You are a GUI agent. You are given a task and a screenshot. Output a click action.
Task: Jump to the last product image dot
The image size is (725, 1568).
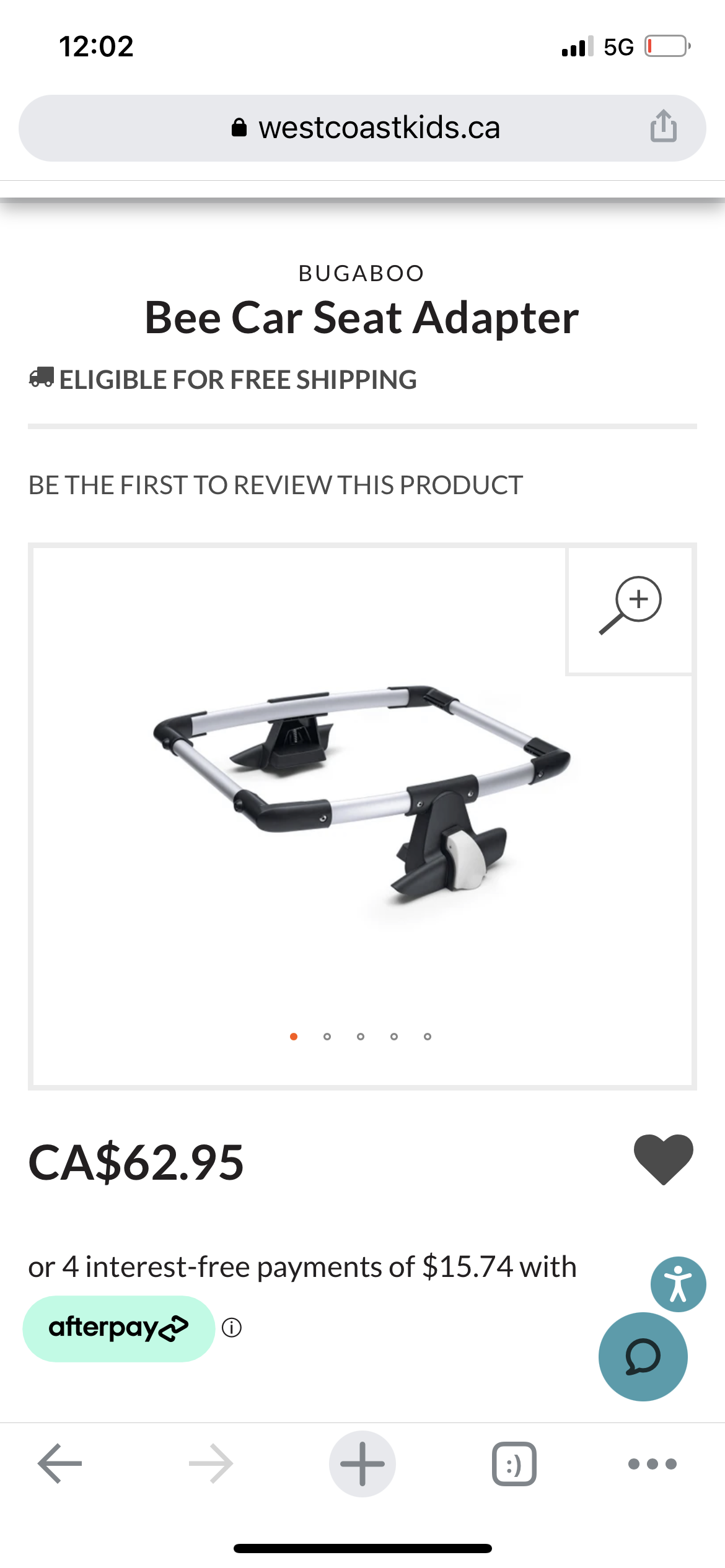tap(428, 1037)
